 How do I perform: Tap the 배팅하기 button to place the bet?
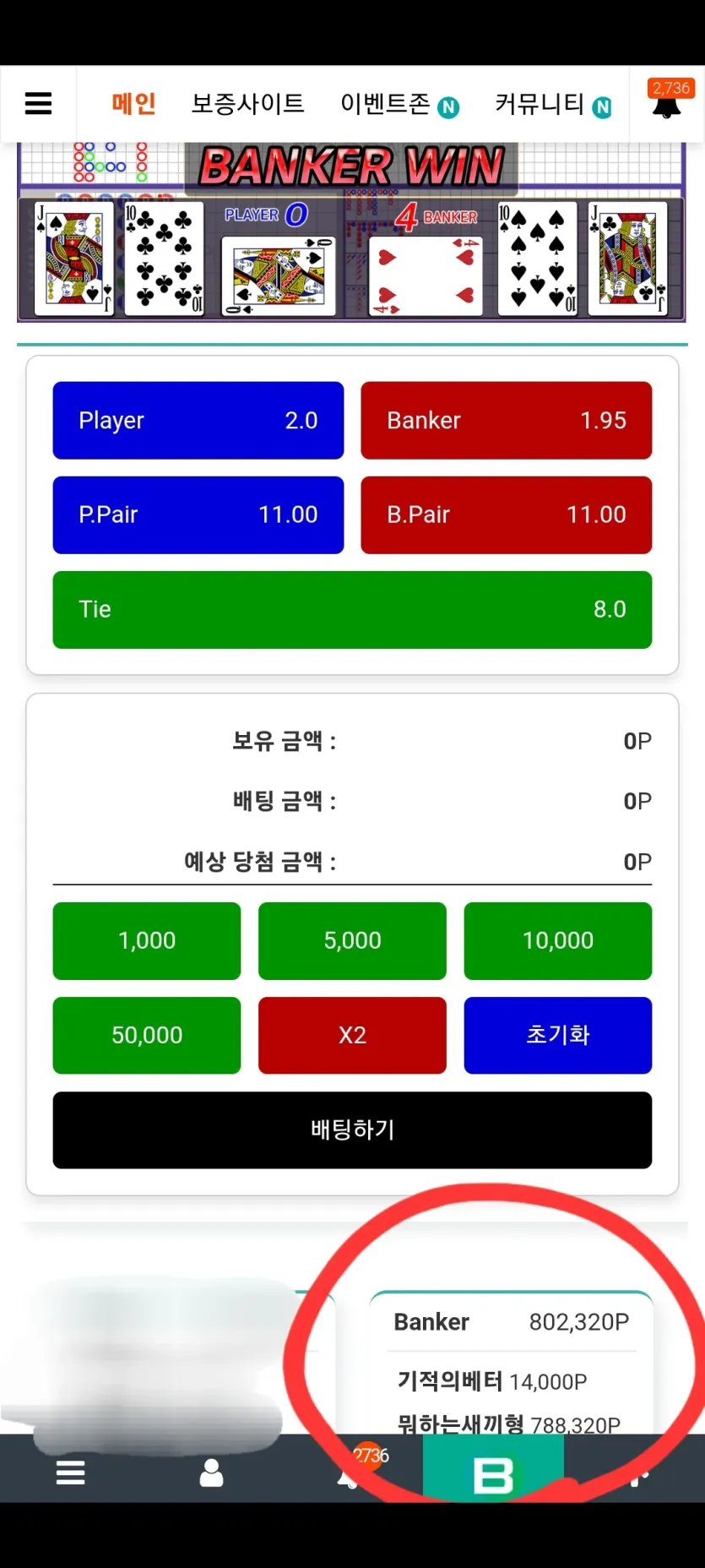point(352,1130)
